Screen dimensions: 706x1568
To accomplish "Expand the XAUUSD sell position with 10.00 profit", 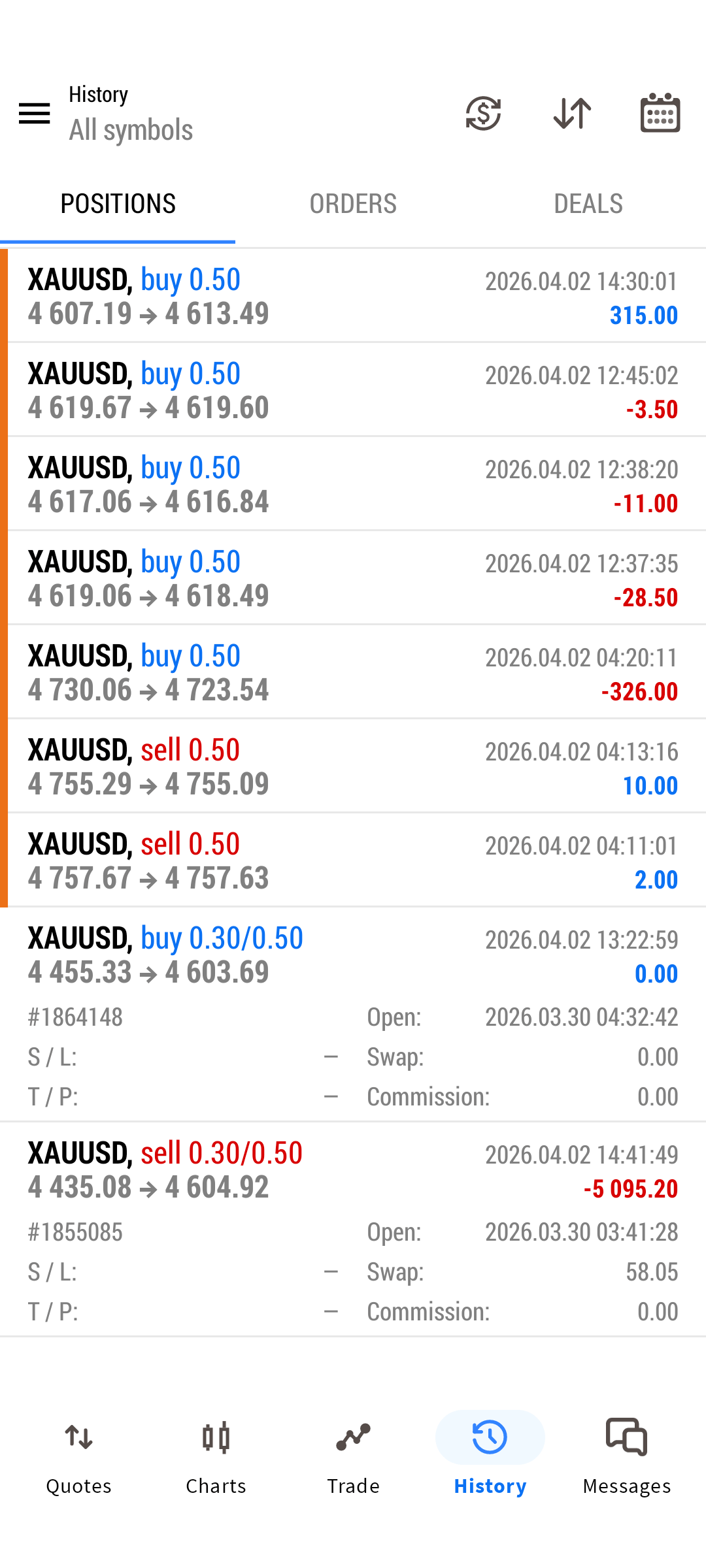I will point(353,766).
